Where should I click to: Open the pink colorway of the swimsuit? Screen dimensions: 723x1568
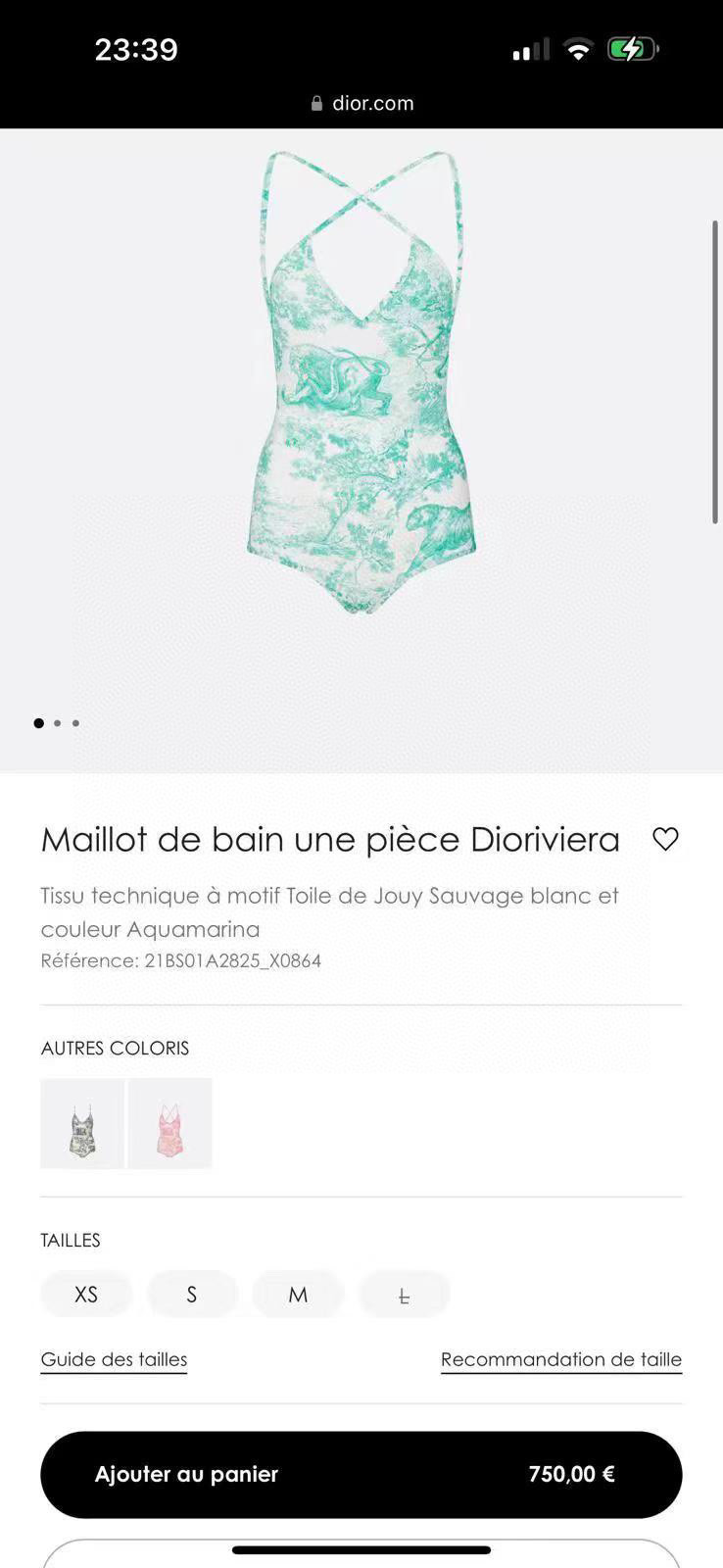click(169, 1123)
